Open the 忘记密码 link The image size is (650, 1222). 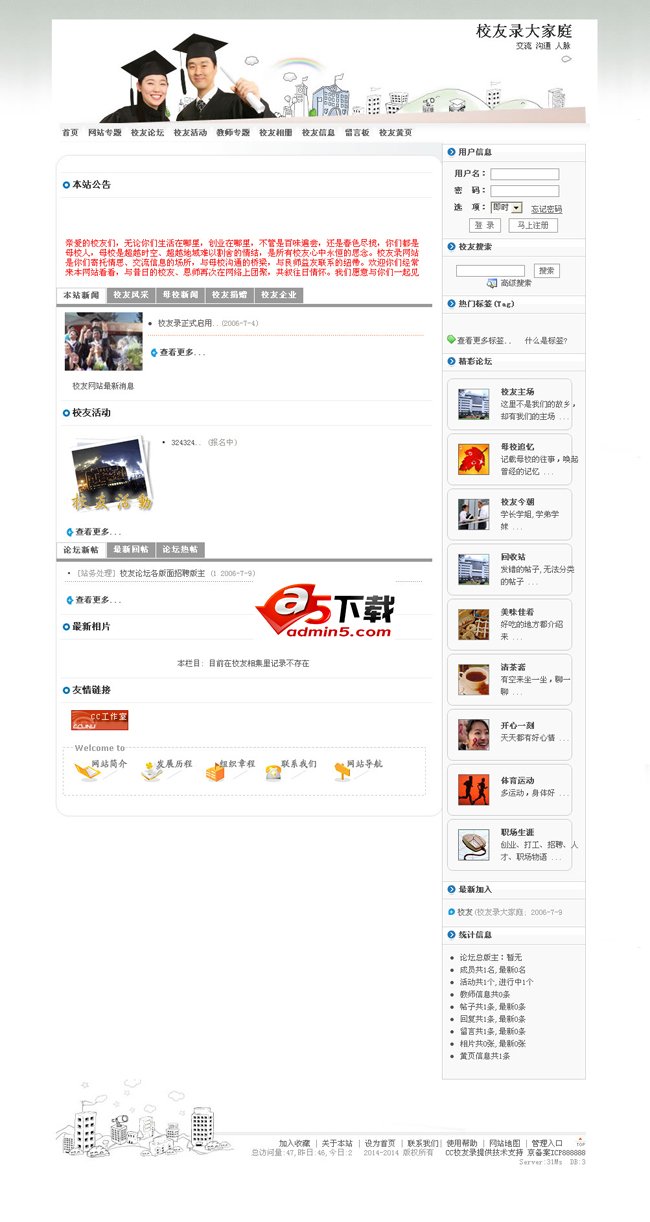click(546, 209)
